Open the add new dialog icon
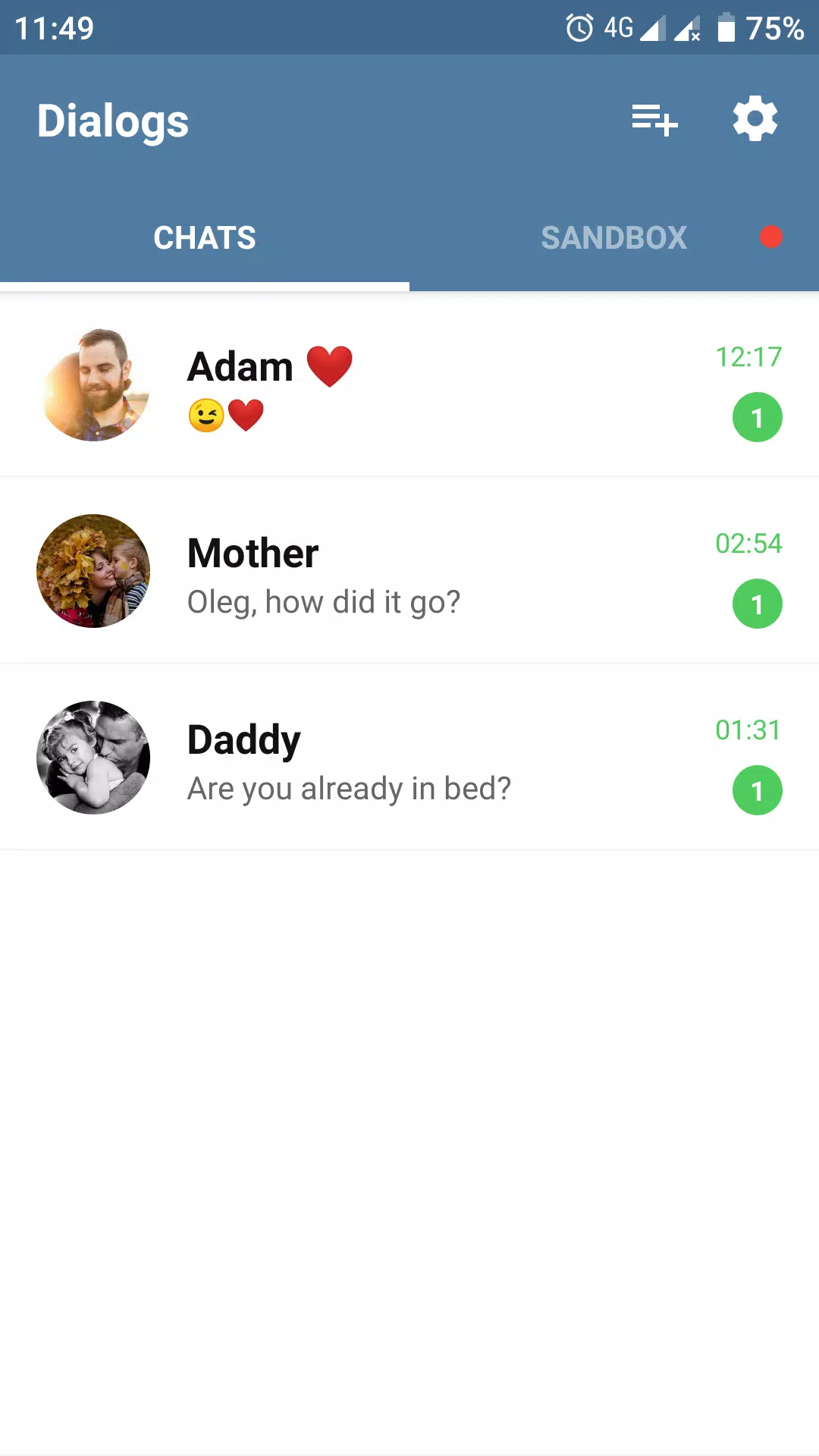This screenshot has height=1456, width=819. 654,120
